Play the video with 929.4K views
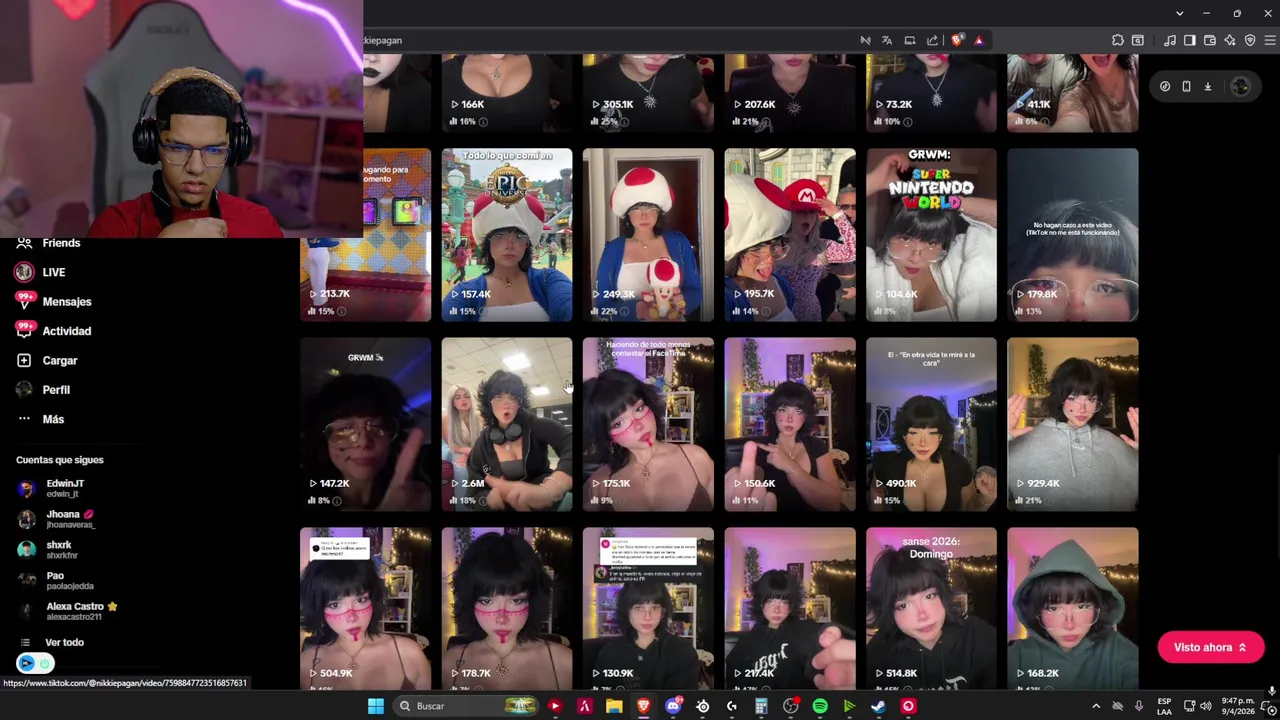This screenshot has height=720, width=1280. tap(1072, 424)
